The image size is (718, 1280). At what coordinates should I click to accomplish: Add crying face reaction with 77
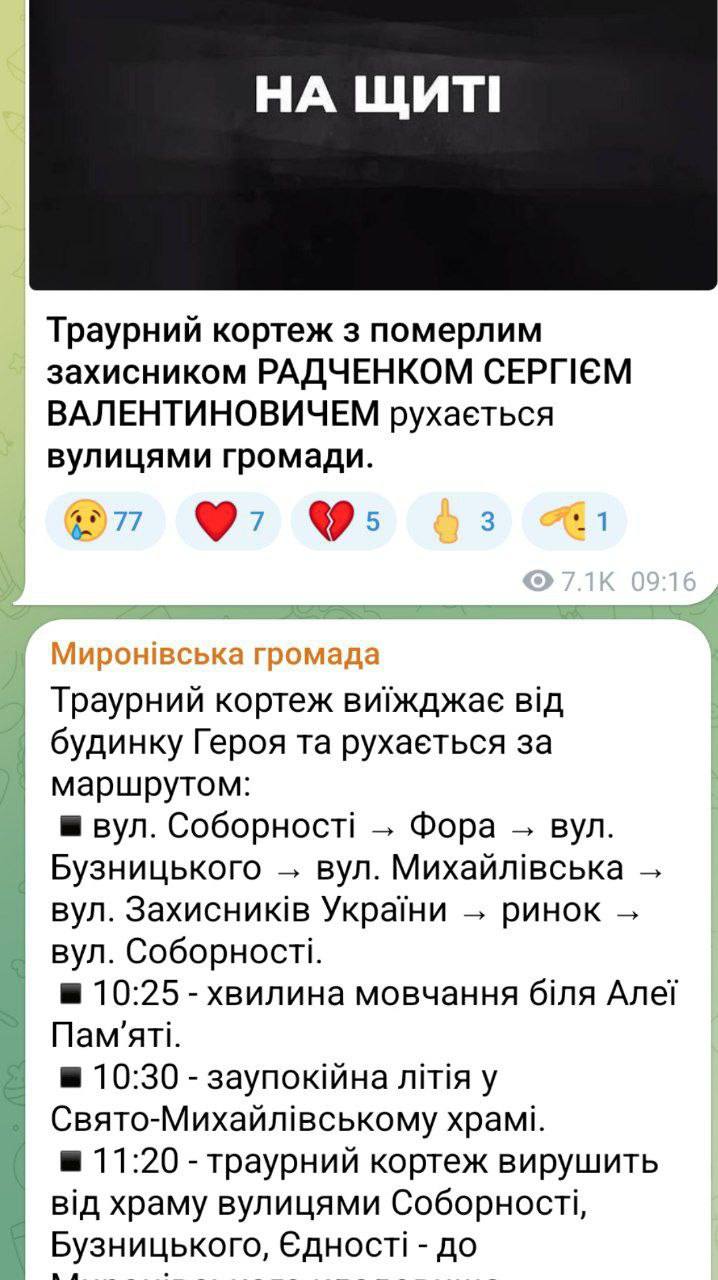(x=106, y=521)
